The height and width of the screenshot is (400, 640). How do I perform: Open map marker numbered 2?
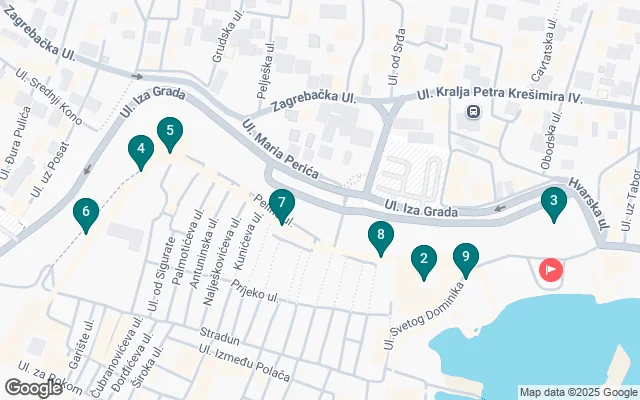point(424,260)
